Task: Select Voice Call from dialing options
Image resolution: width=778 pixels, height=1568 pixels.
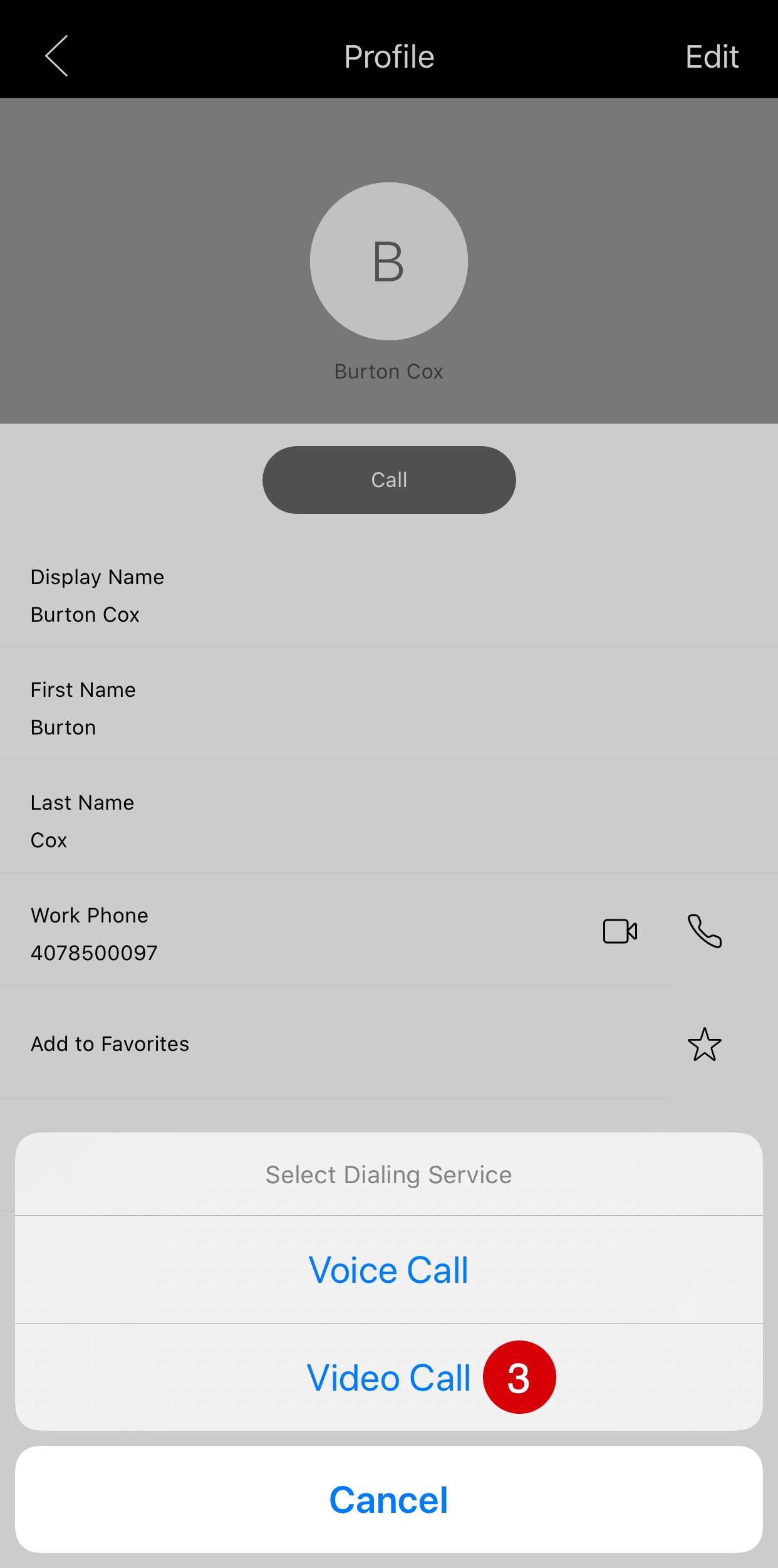Action: point(388,1270)
